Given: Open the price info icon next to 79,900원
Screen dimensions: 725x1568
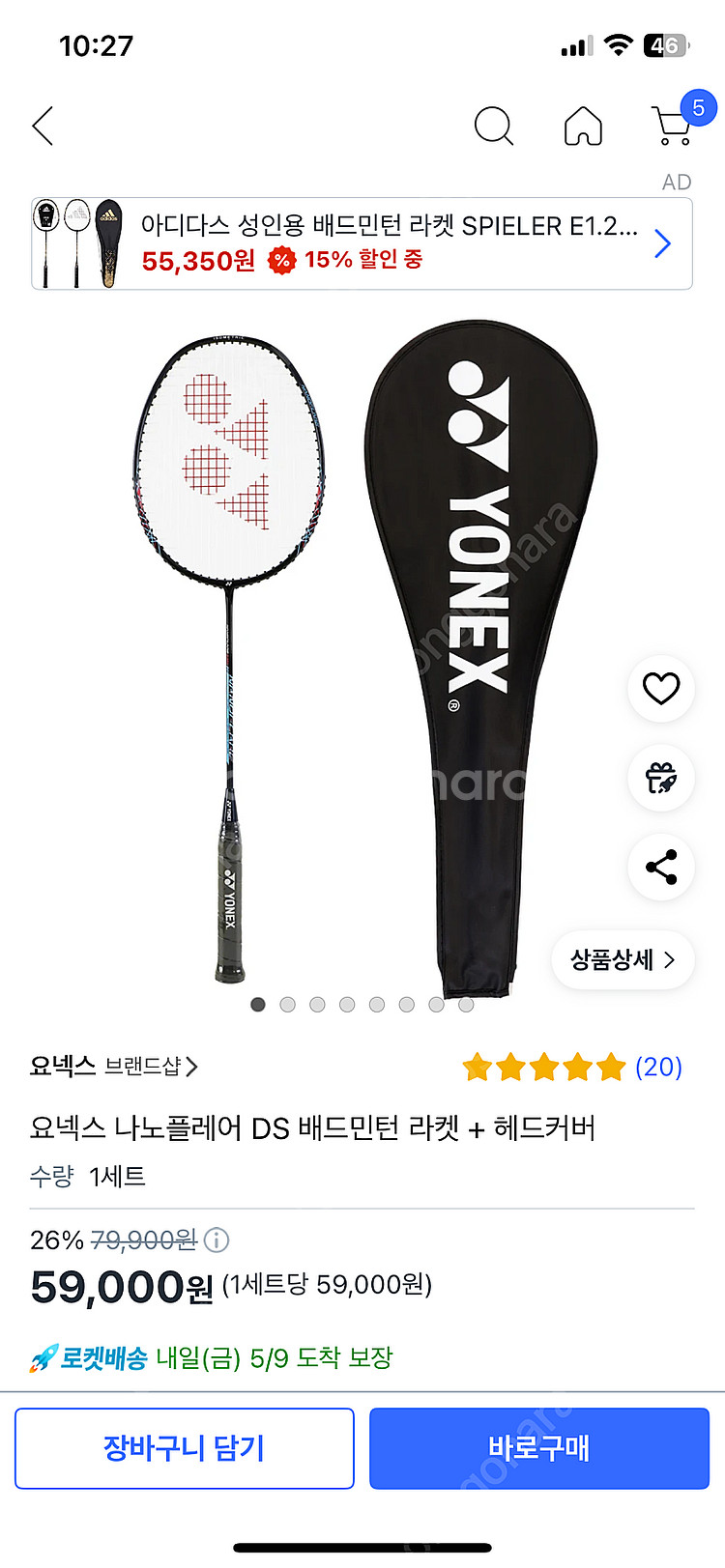Looking at the screenshot, I should tap(217, 1240).
